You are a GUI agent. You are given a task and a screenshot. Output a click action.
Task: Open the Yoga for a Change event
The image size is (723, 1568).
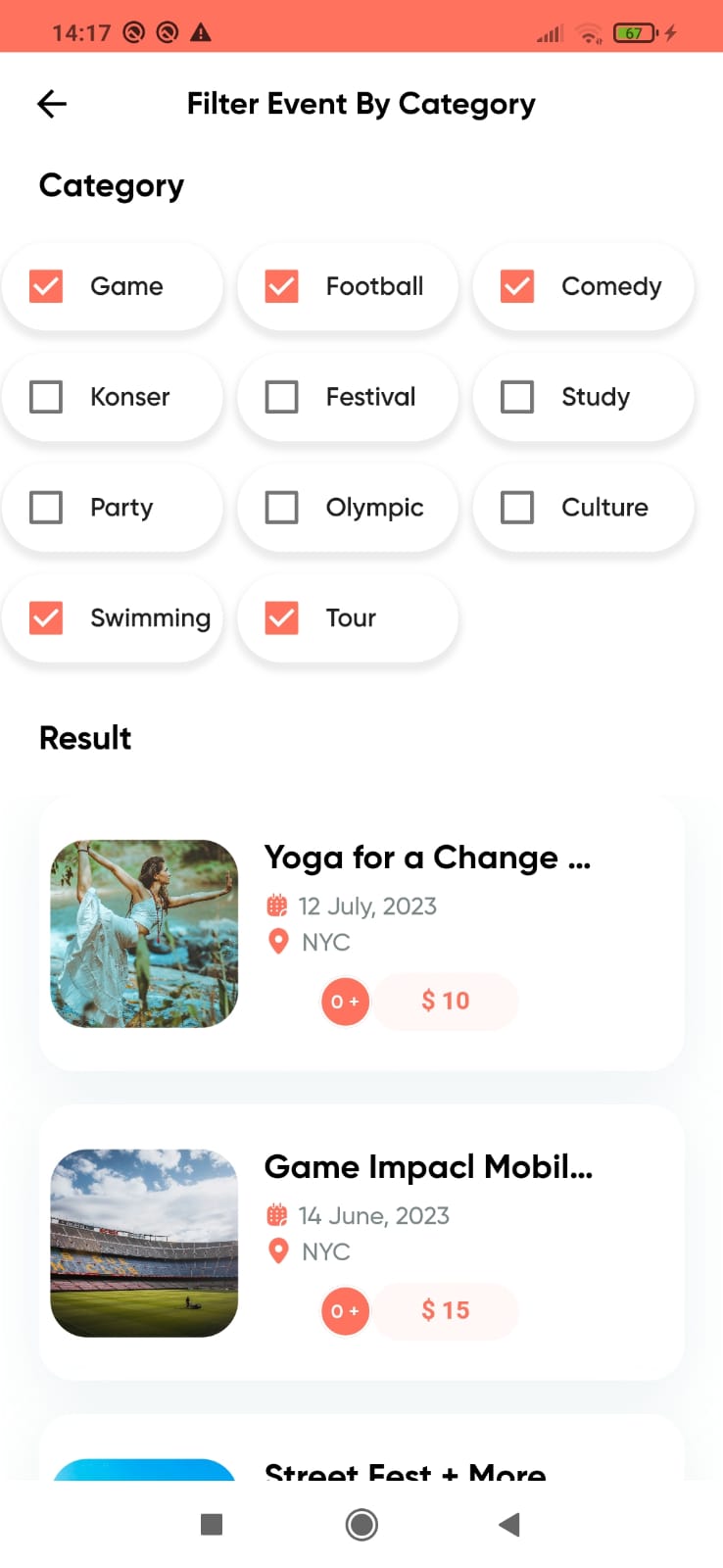[427, 857]
